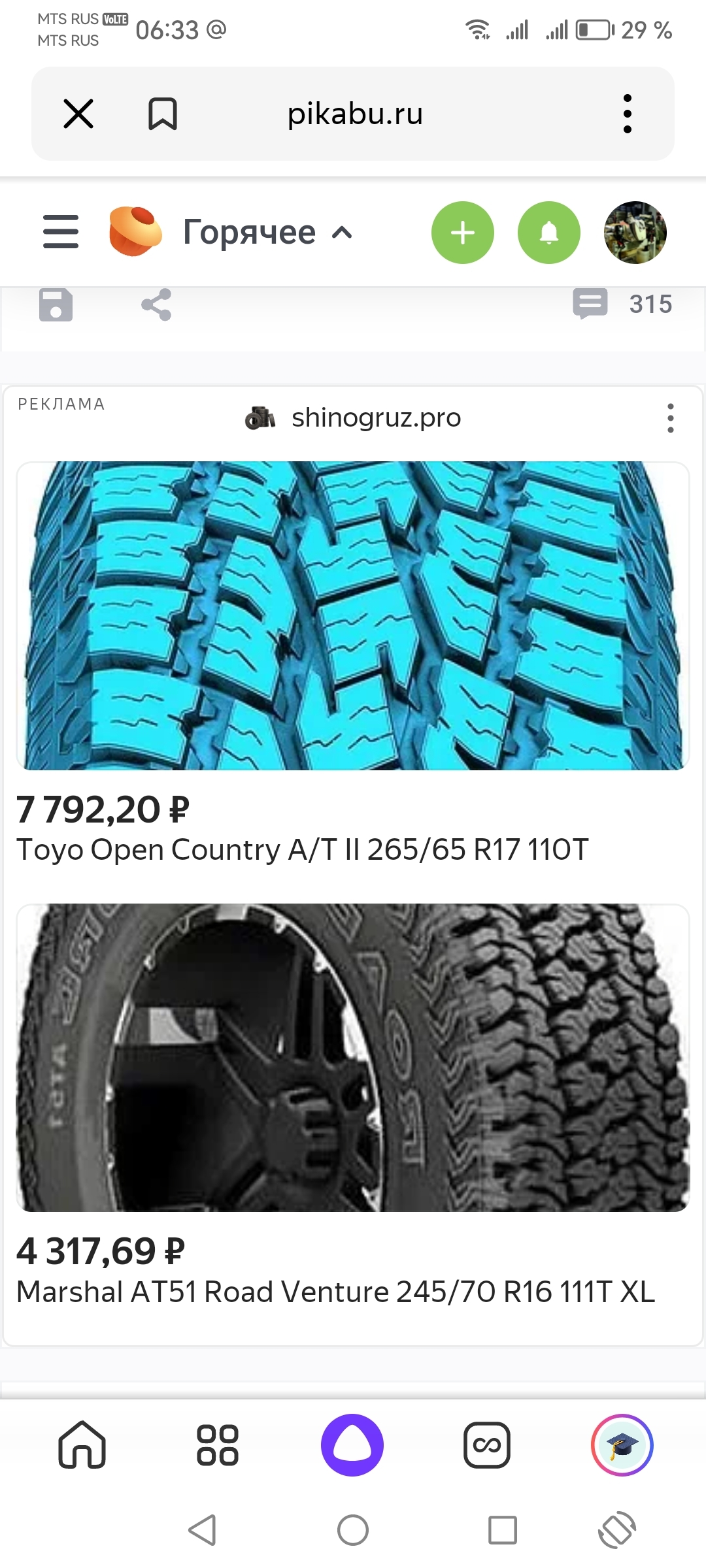
Task: Close the pikabu.ru browser tab
Action: [x=78, y=114]
